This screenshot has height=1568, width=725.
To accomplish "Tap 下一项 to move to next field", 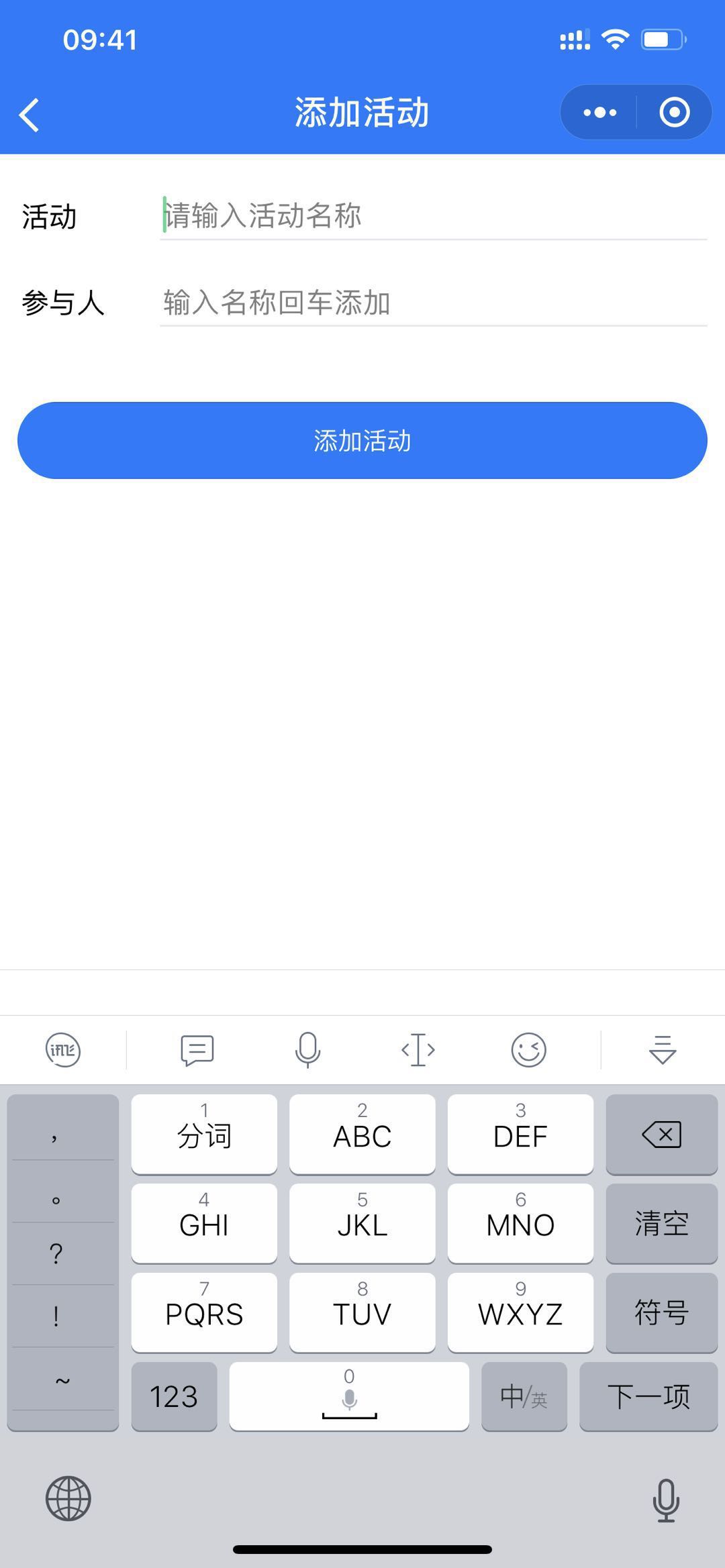I will (648, 1397).
